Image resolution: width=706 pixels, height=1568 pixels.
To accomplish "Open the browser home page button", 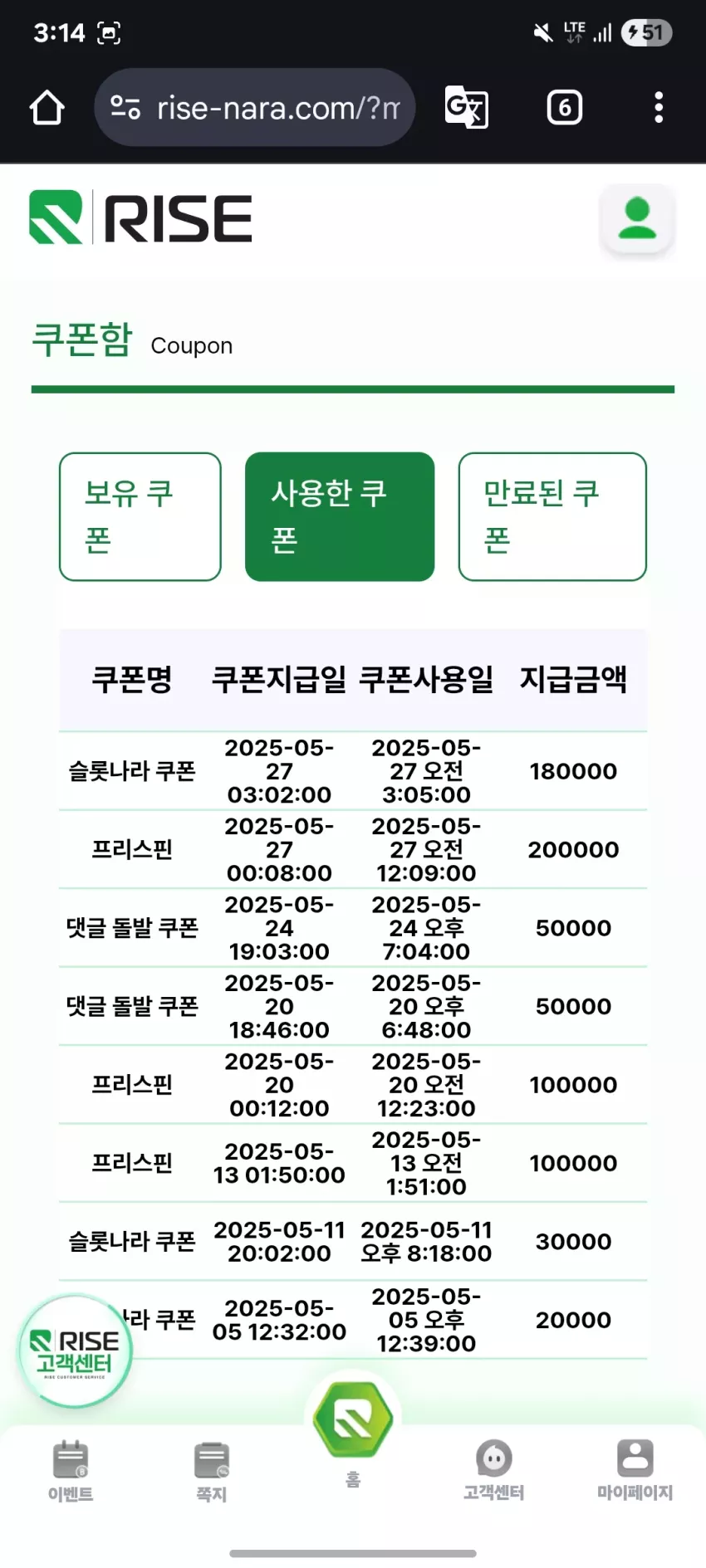I will [x=47, y=108].
